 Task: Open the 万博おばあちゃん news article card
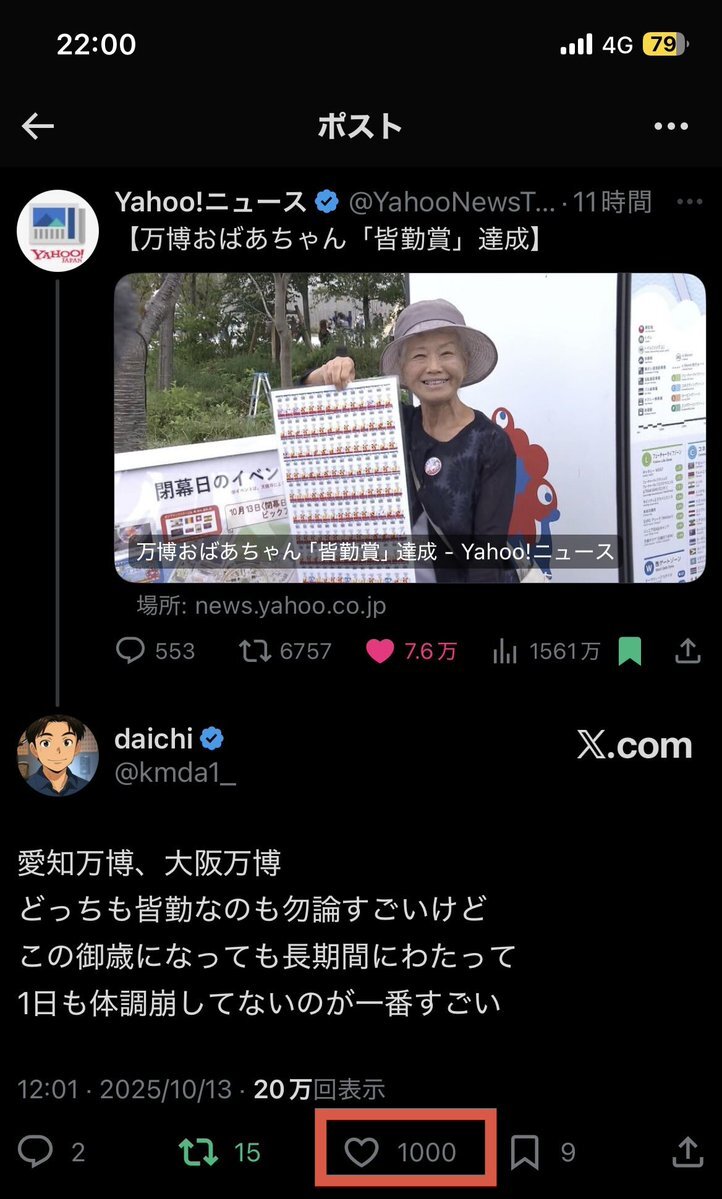click(410, 428)
